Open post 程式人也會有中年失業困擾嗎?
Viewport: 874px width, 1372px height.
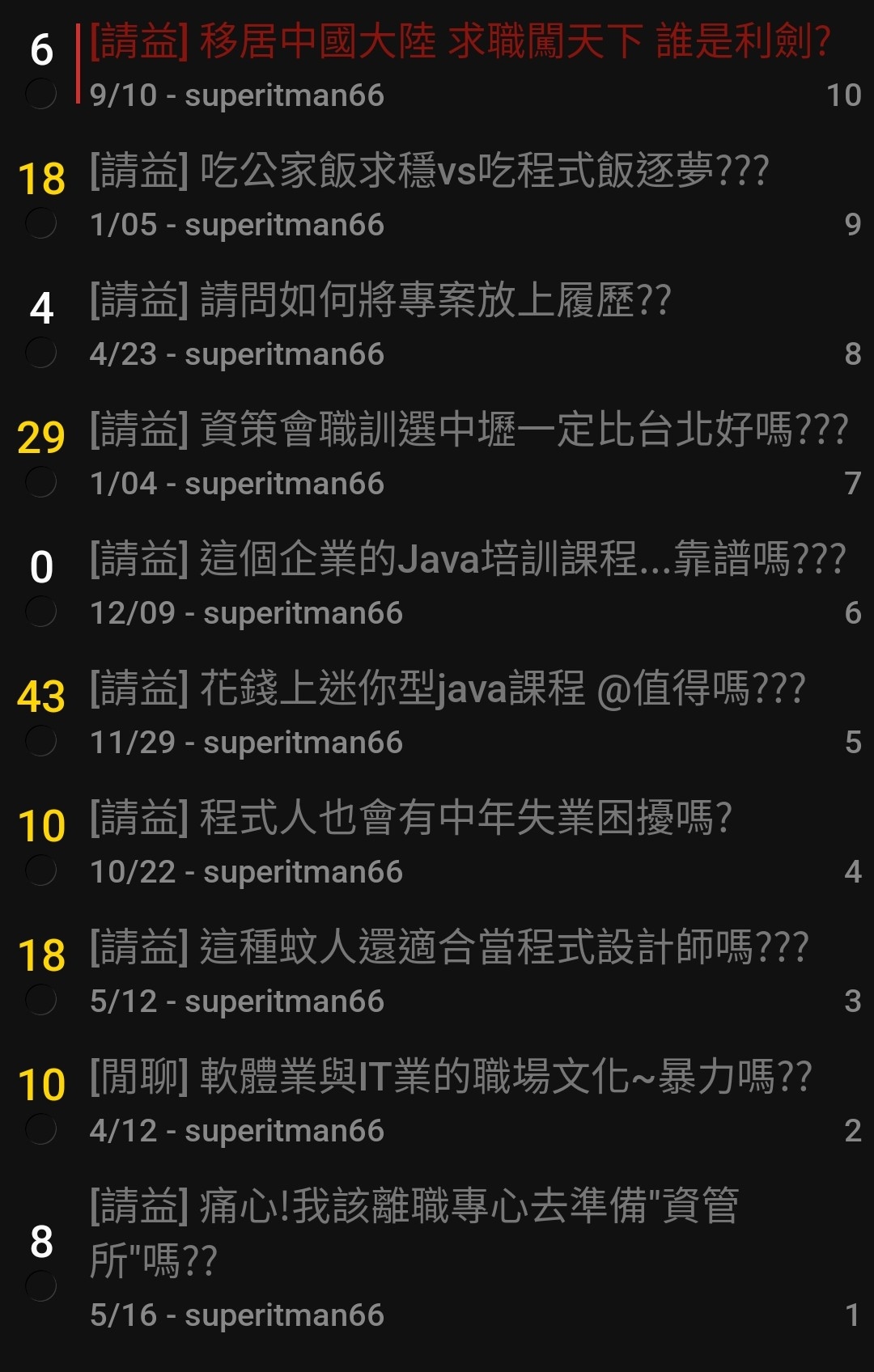point(410,819)
